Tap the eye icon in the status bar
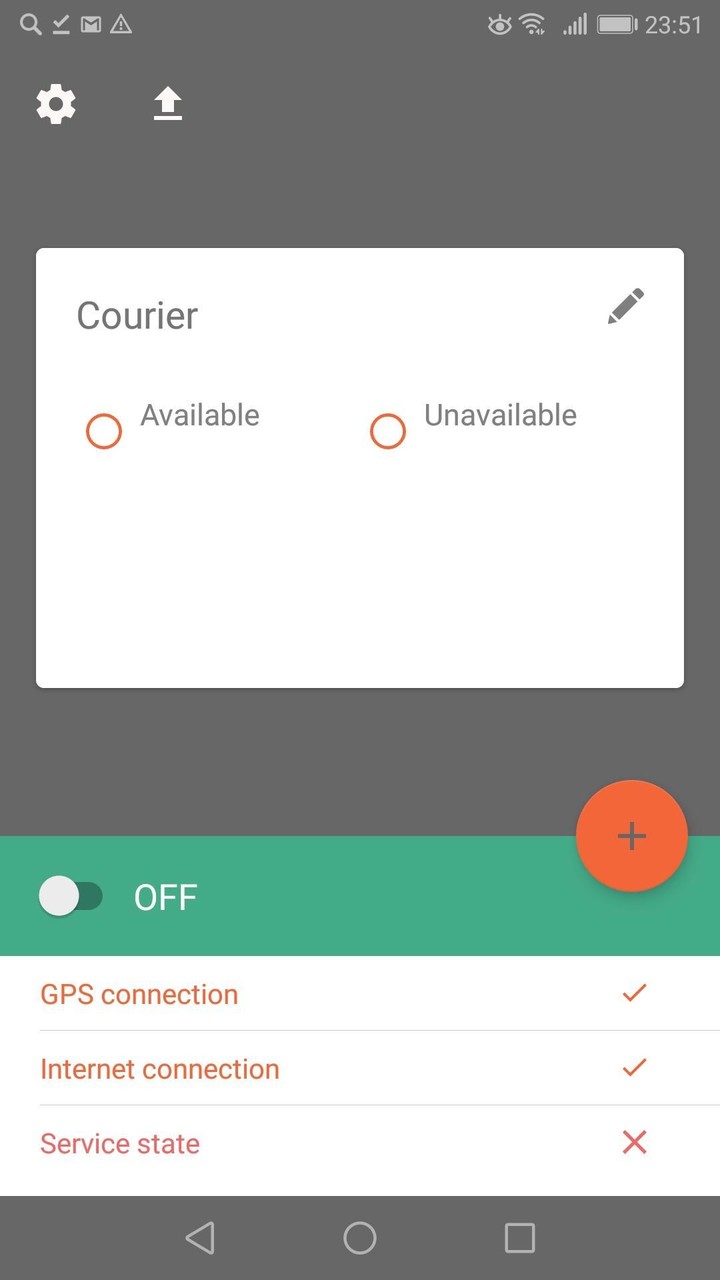Image resolution: width=720 pixels, height=1280 pixels. tap(497, 24)
